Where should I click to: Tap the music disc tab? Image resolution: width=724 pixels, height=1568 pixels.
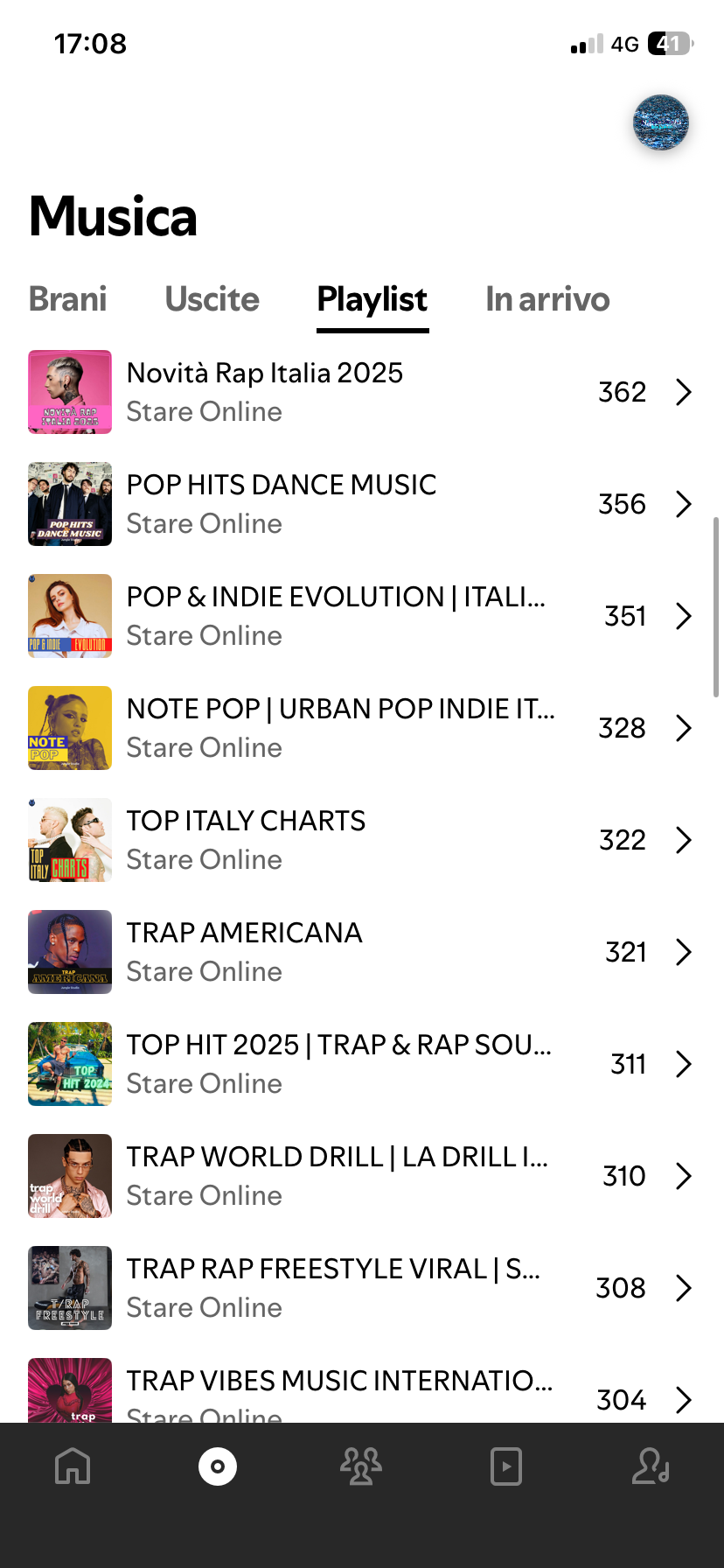pos(218,1466)
